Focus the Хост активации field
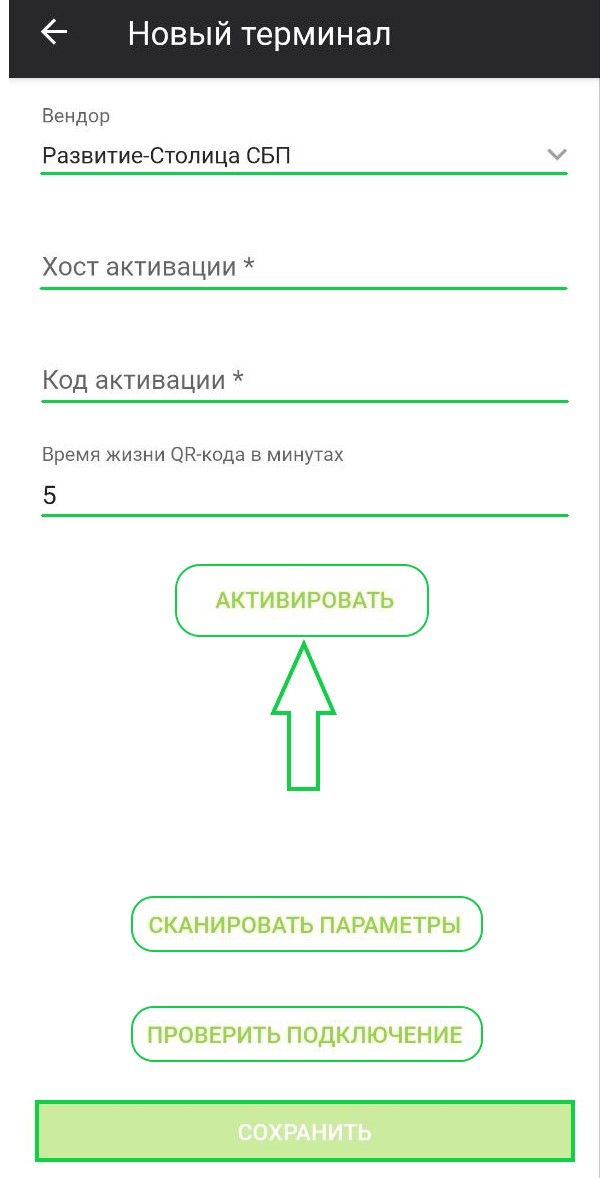The width and height of the screenshot is (609, 1178). coord(304,267)
